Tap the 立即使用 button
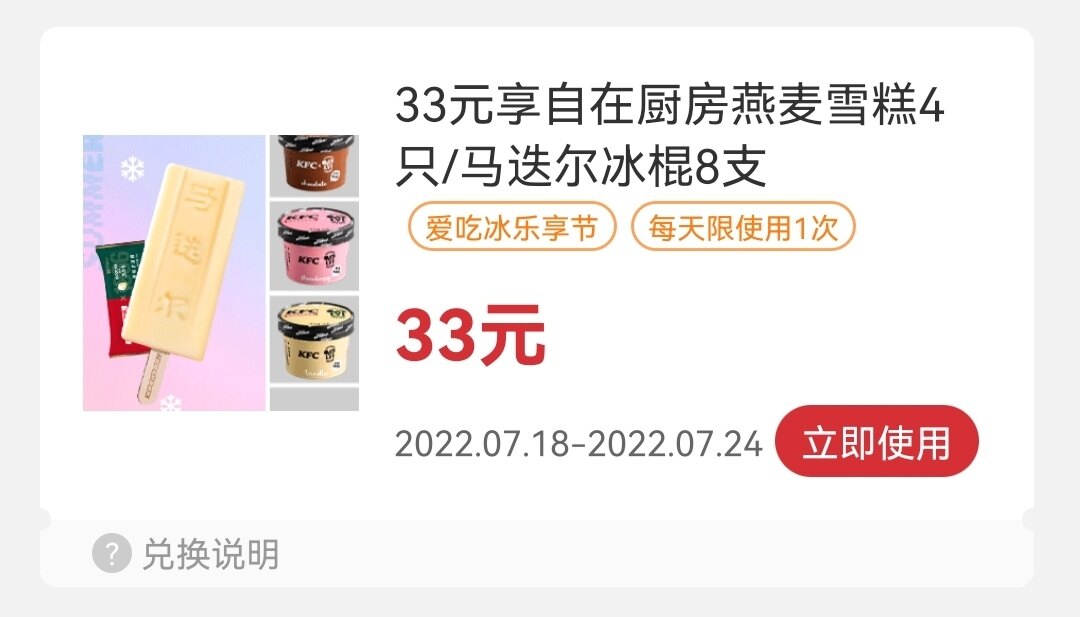 (876, 442)
